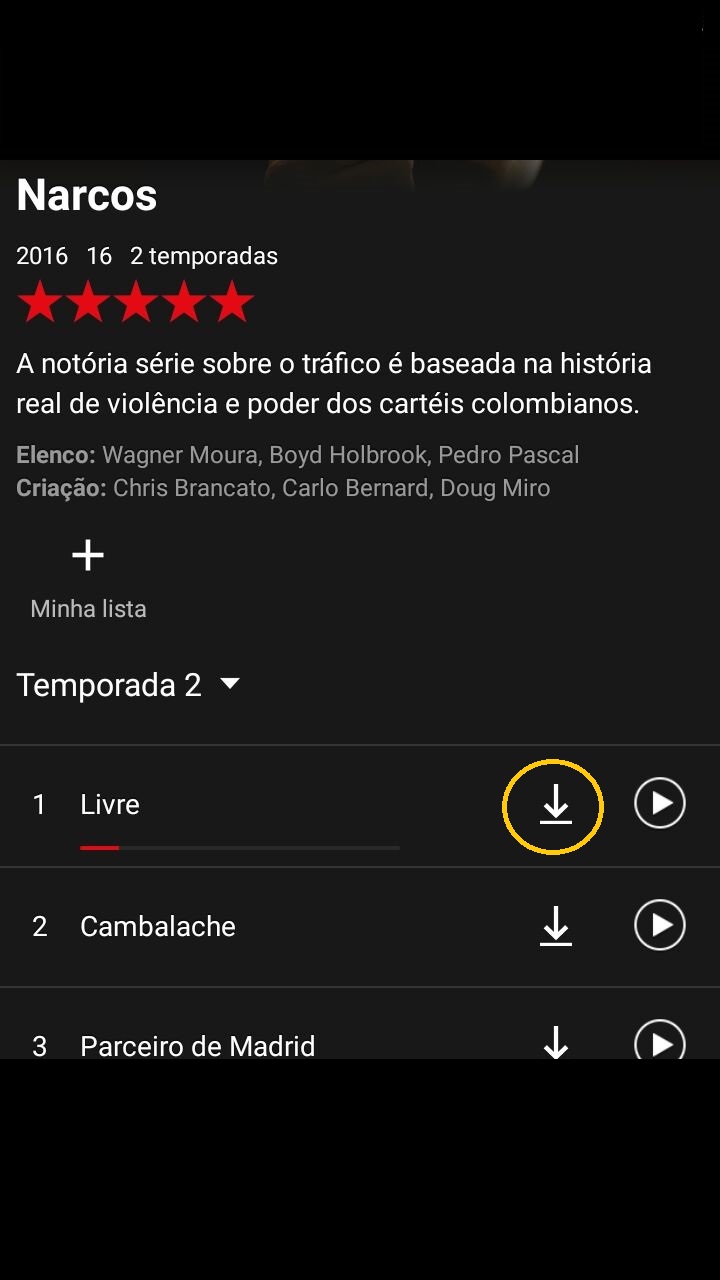720x1280 pixels.
Task: Rate Narcos with the fifth star
Action: click(x=232, y=301)
